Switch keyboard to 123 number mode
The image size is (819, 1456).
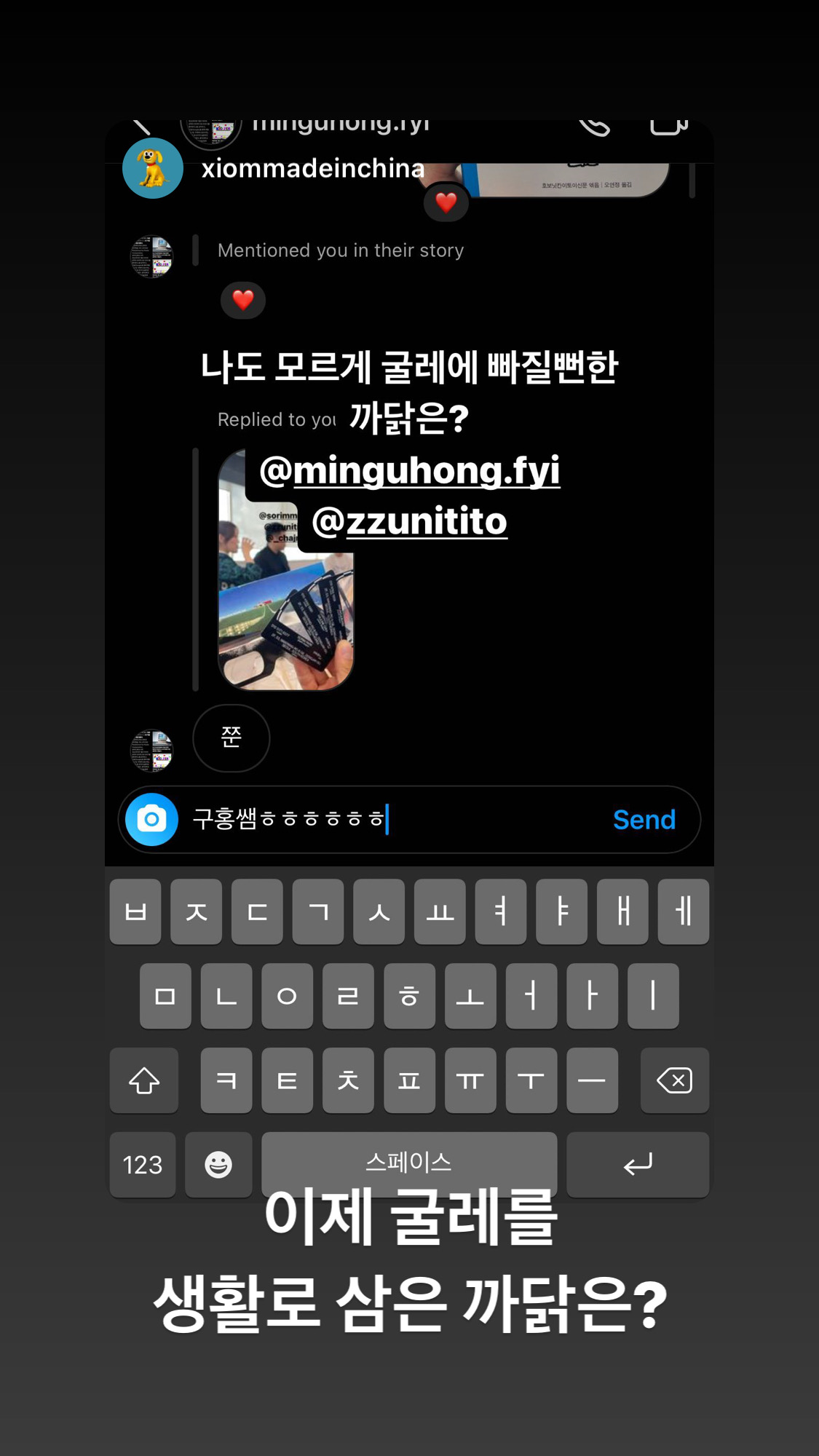[142, 1165]
